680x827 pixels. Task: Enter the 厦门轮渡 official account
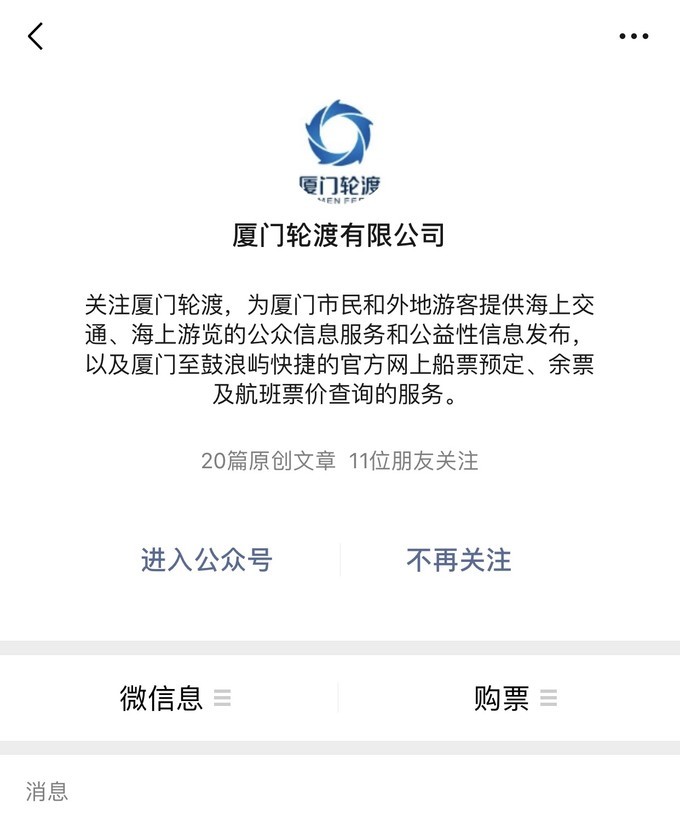click(x=206, y=560)
